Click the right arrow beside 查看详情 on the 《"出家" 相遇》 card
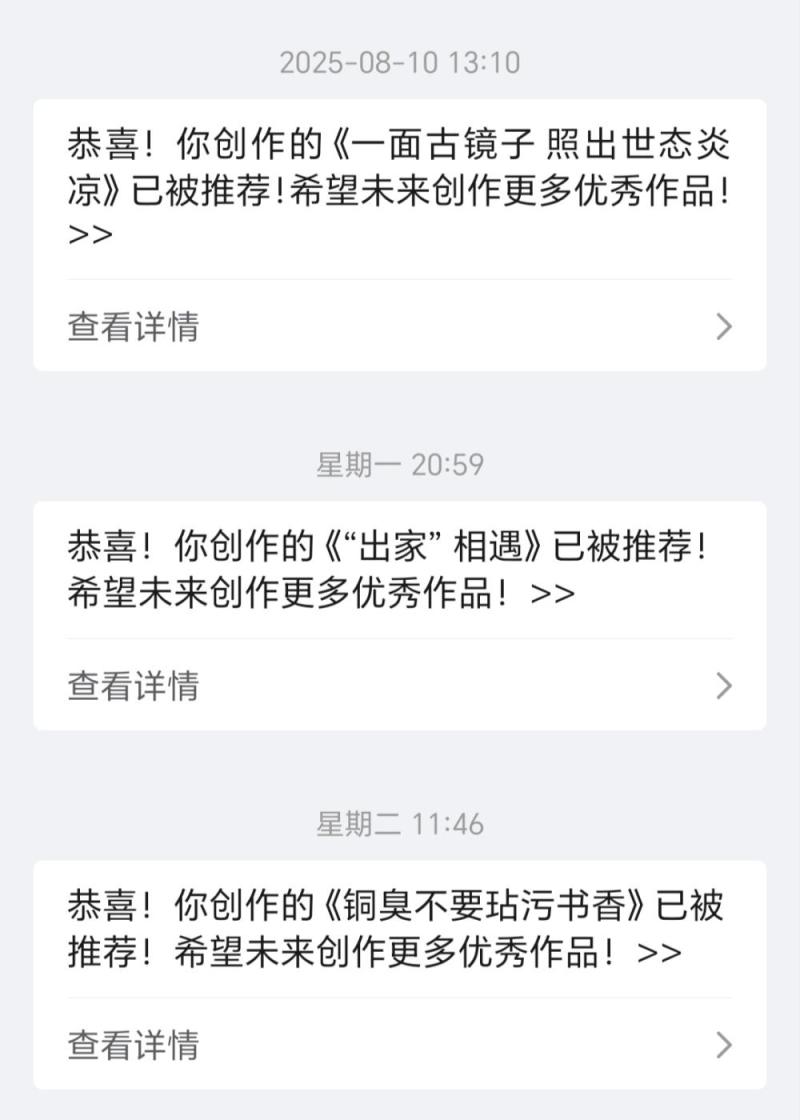 click(722, 685)
